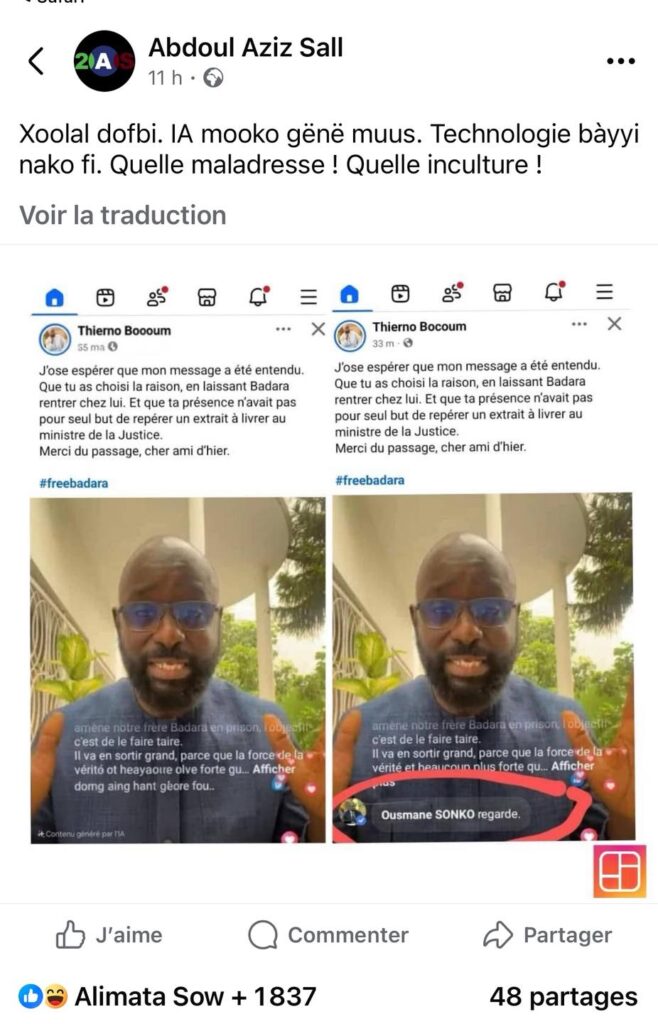Tap Voir la traduction to translate post
The height and width of the screenshot is (1024, 658).
pyautogui.click(x=123, y=215)
